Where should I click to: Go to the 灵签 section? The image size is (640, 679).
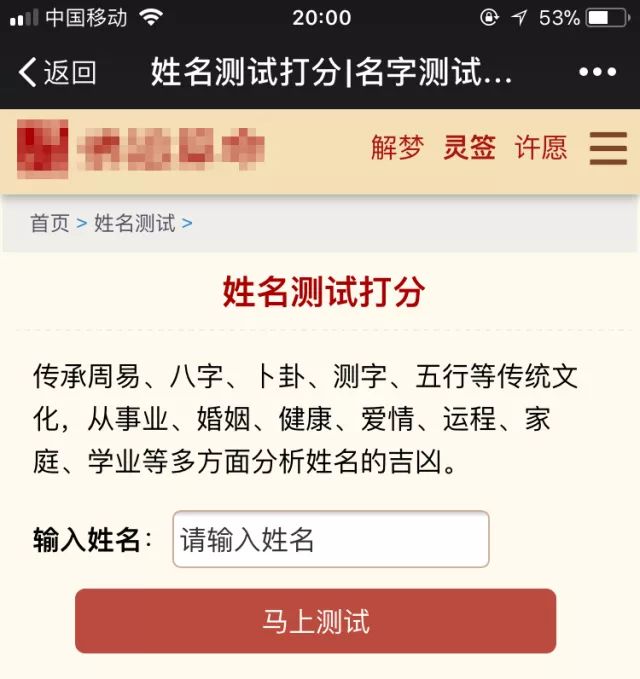[469, 148]
